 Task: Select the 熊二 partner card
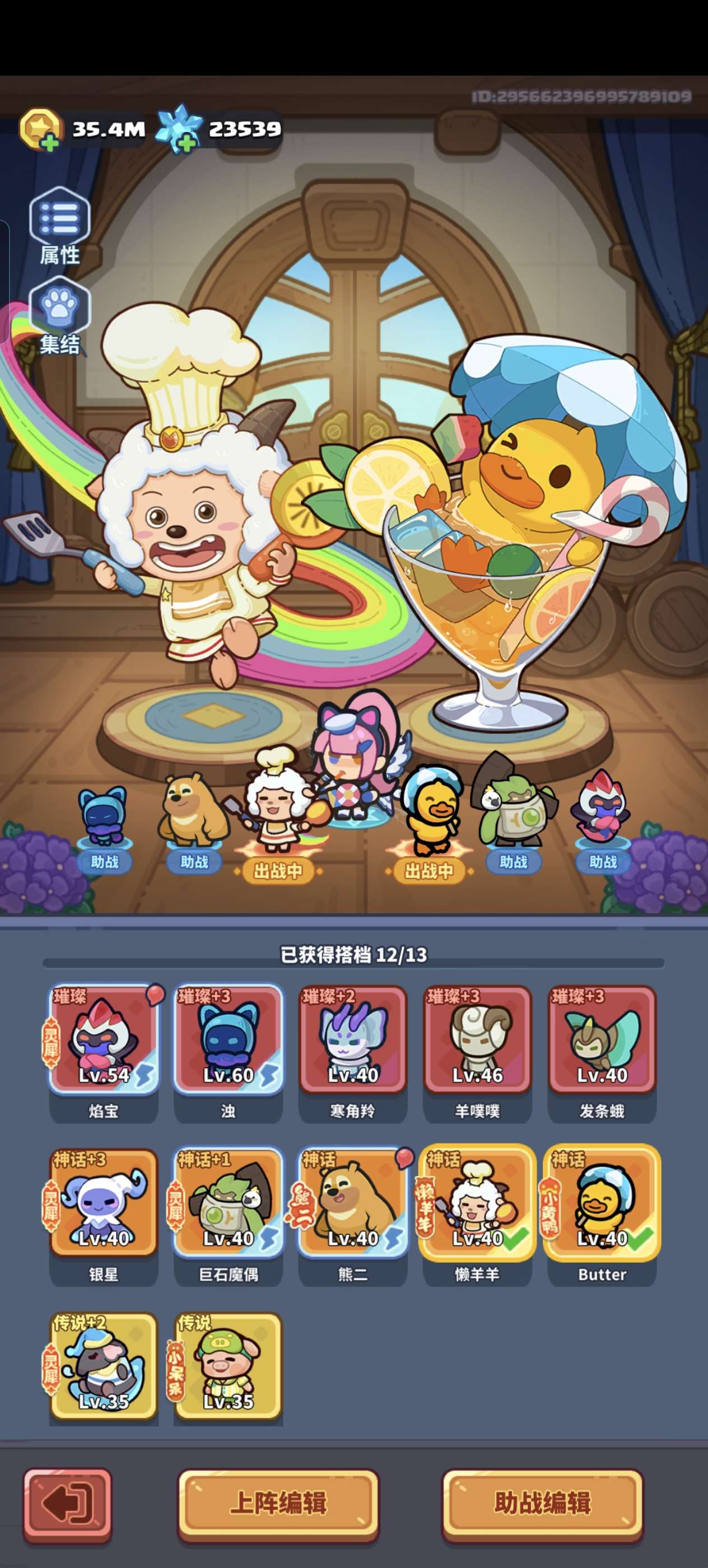coord(353,1202)
